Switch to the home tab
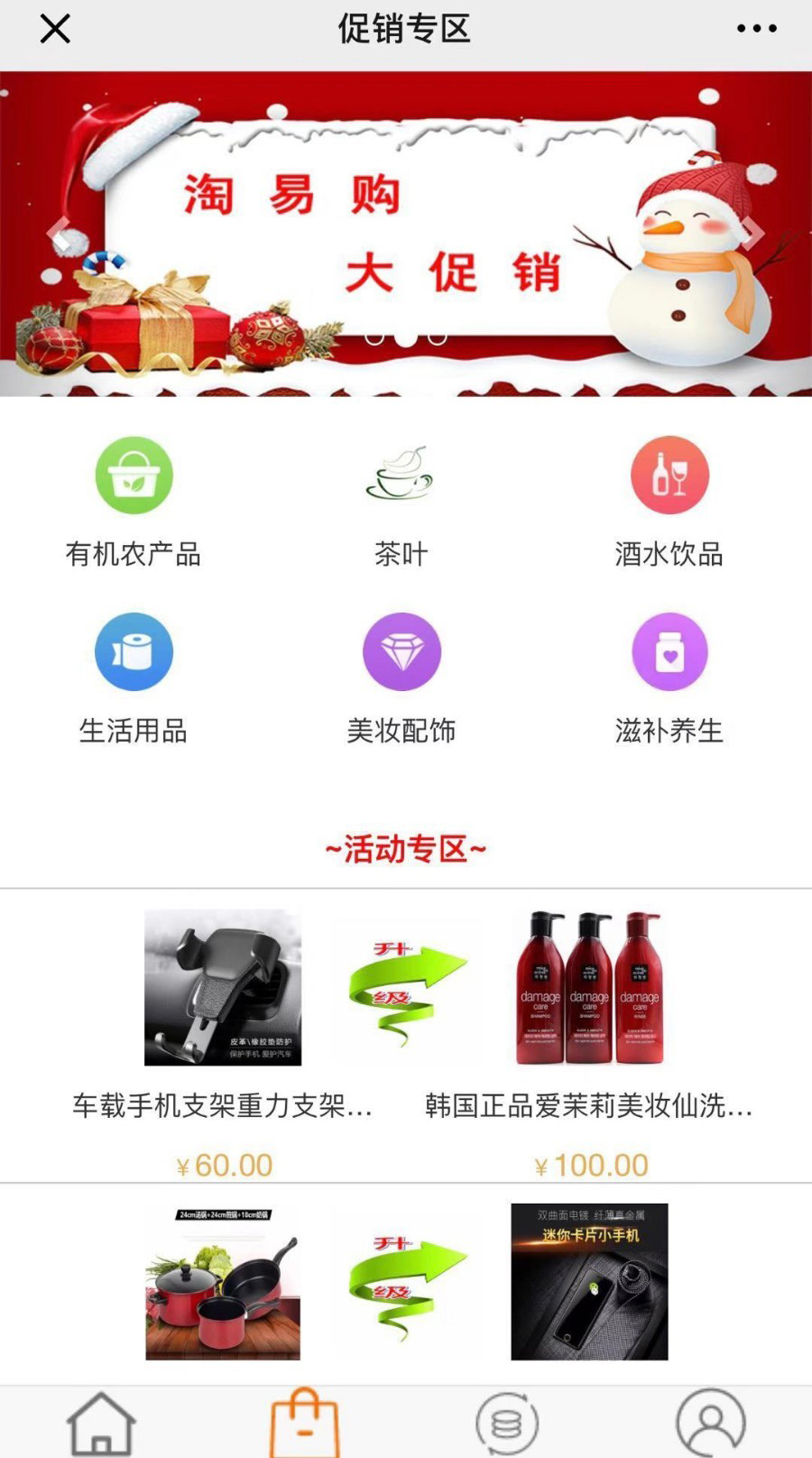The height and width of the screenshot is (1458, 812). click(x=101, y=1424)
